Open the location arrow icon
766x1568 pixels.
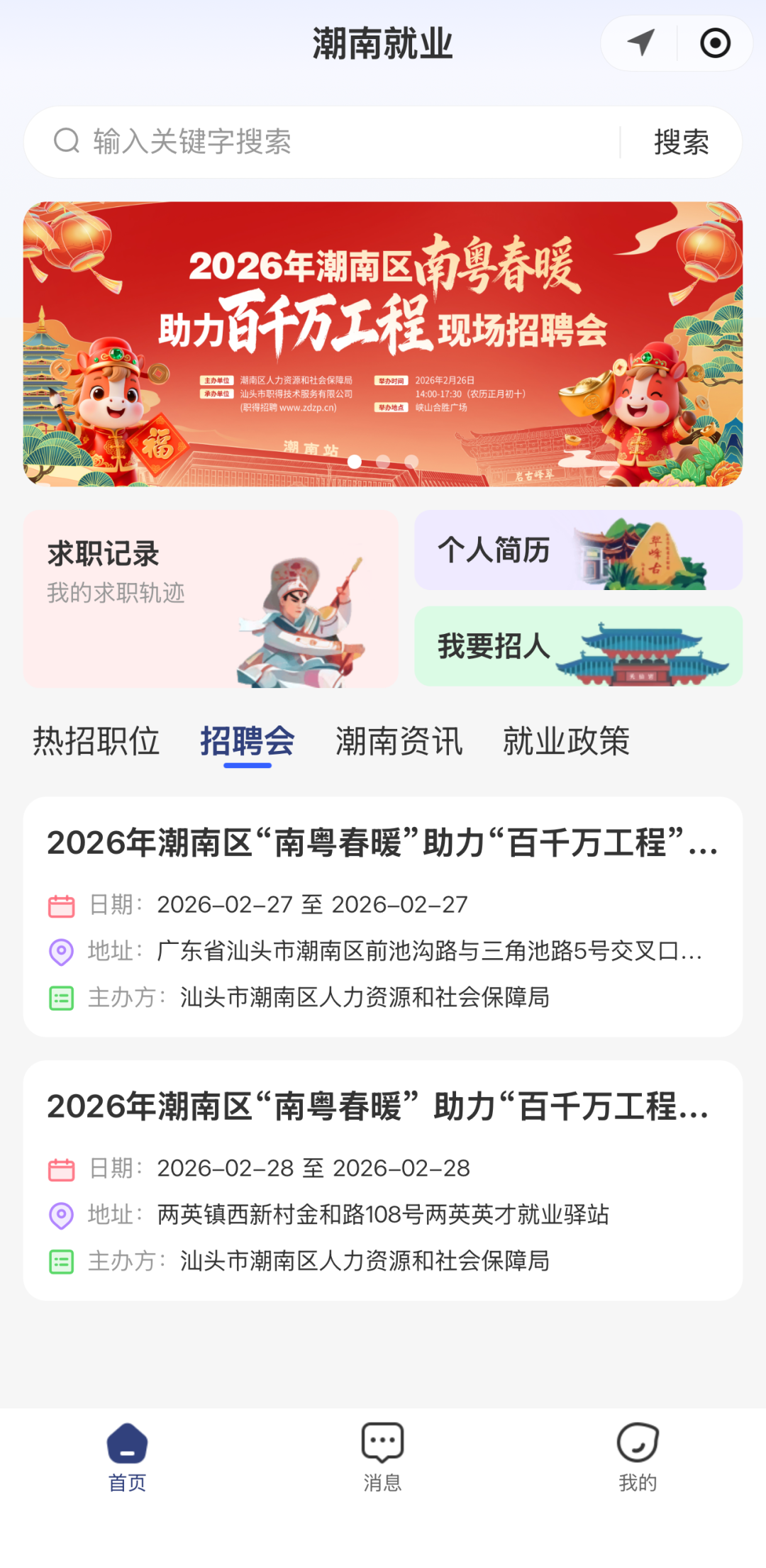[x=640, y=43]
